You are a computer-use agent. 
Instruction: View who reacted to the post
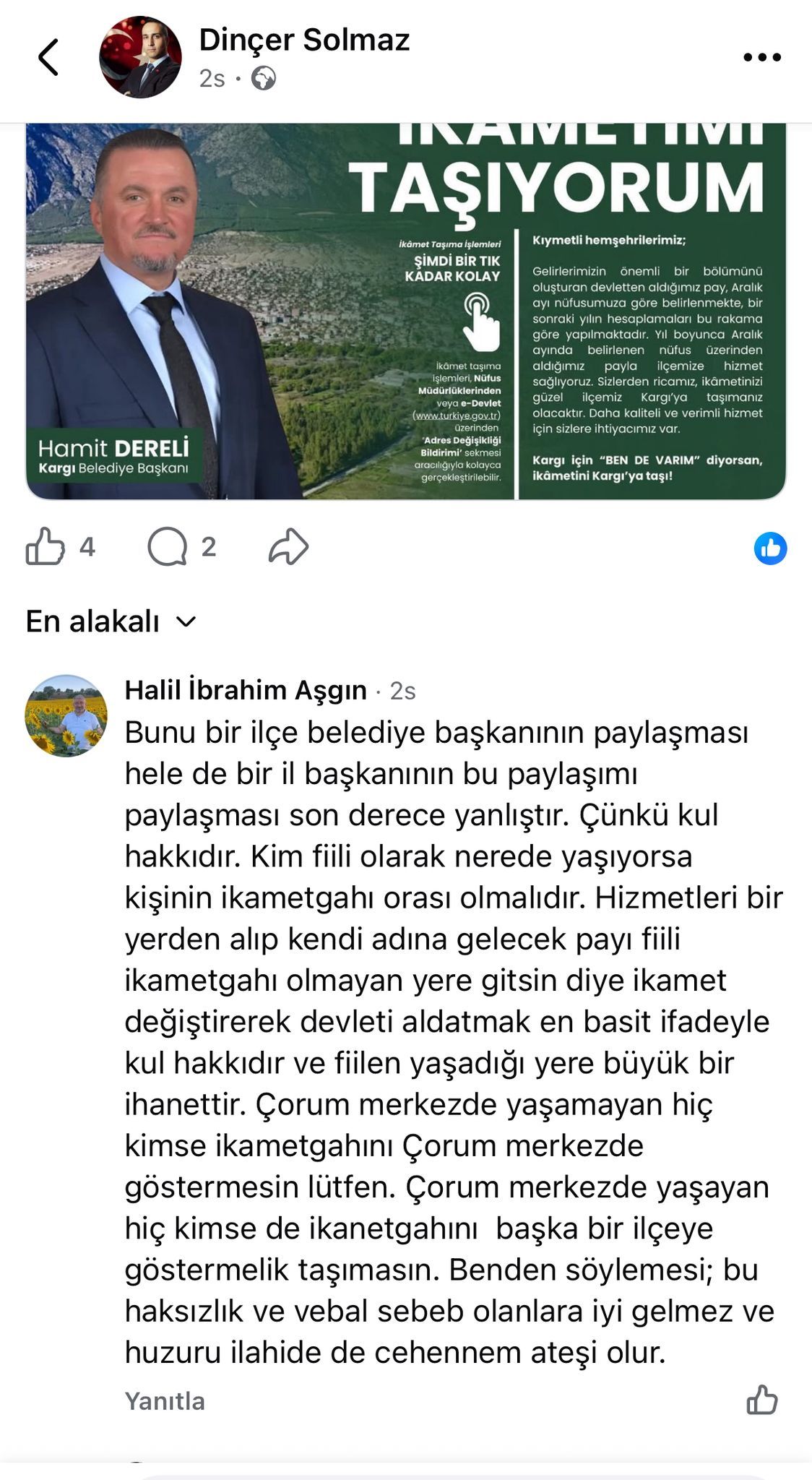tap(770, 548)
